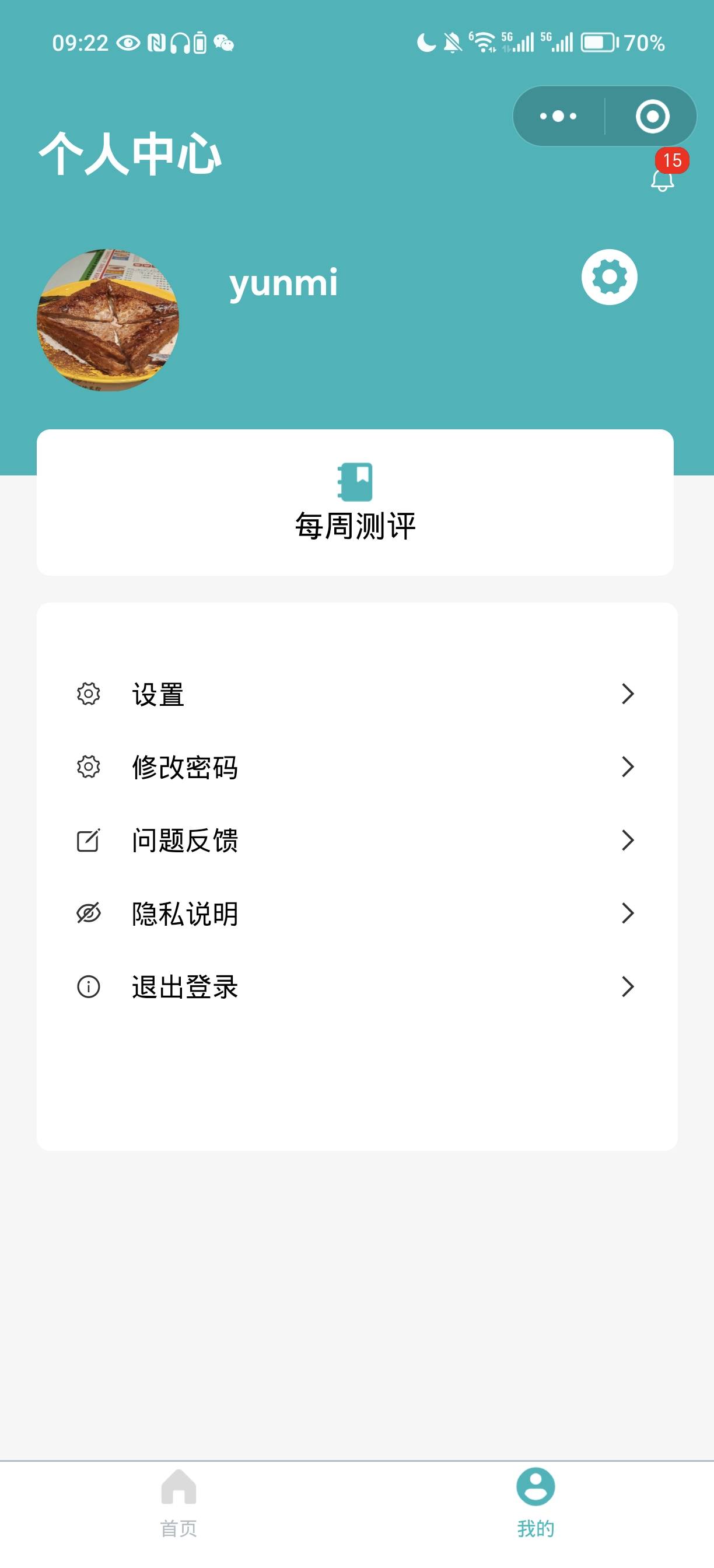
Task: Go to 修改密码 change password
Action: pos(356,767)
